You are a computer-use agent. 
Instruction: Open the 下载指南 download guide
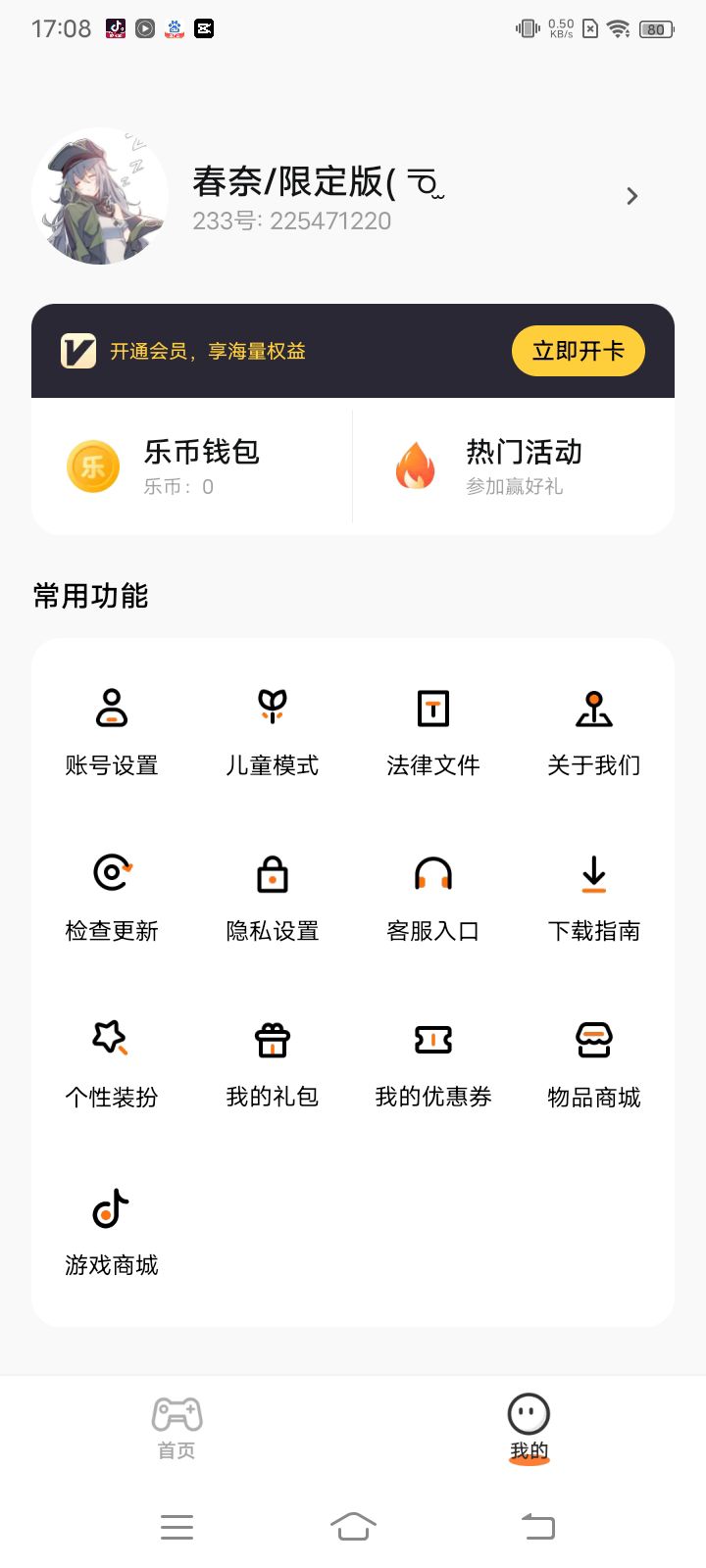[594, 896]
